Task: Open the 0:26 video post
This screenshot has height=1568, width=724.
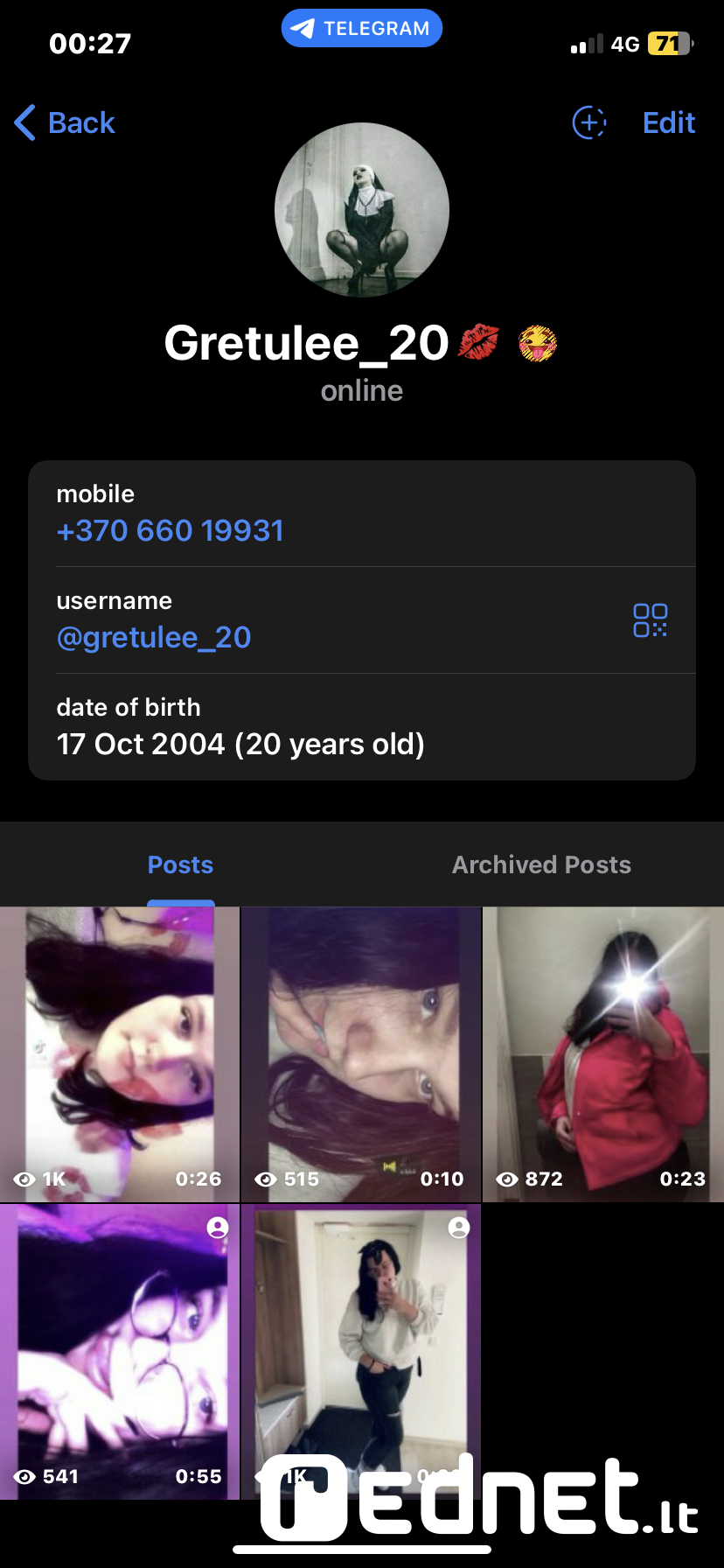Action: click(120, 1053)
